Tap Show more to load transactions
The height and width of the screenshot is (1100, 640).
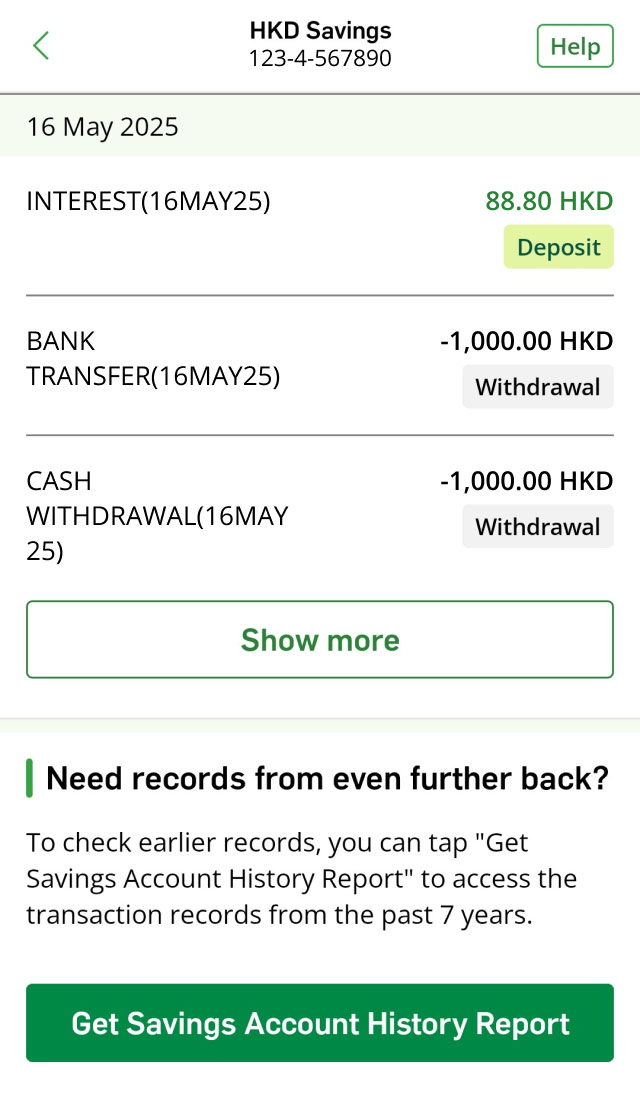(319, 640)
